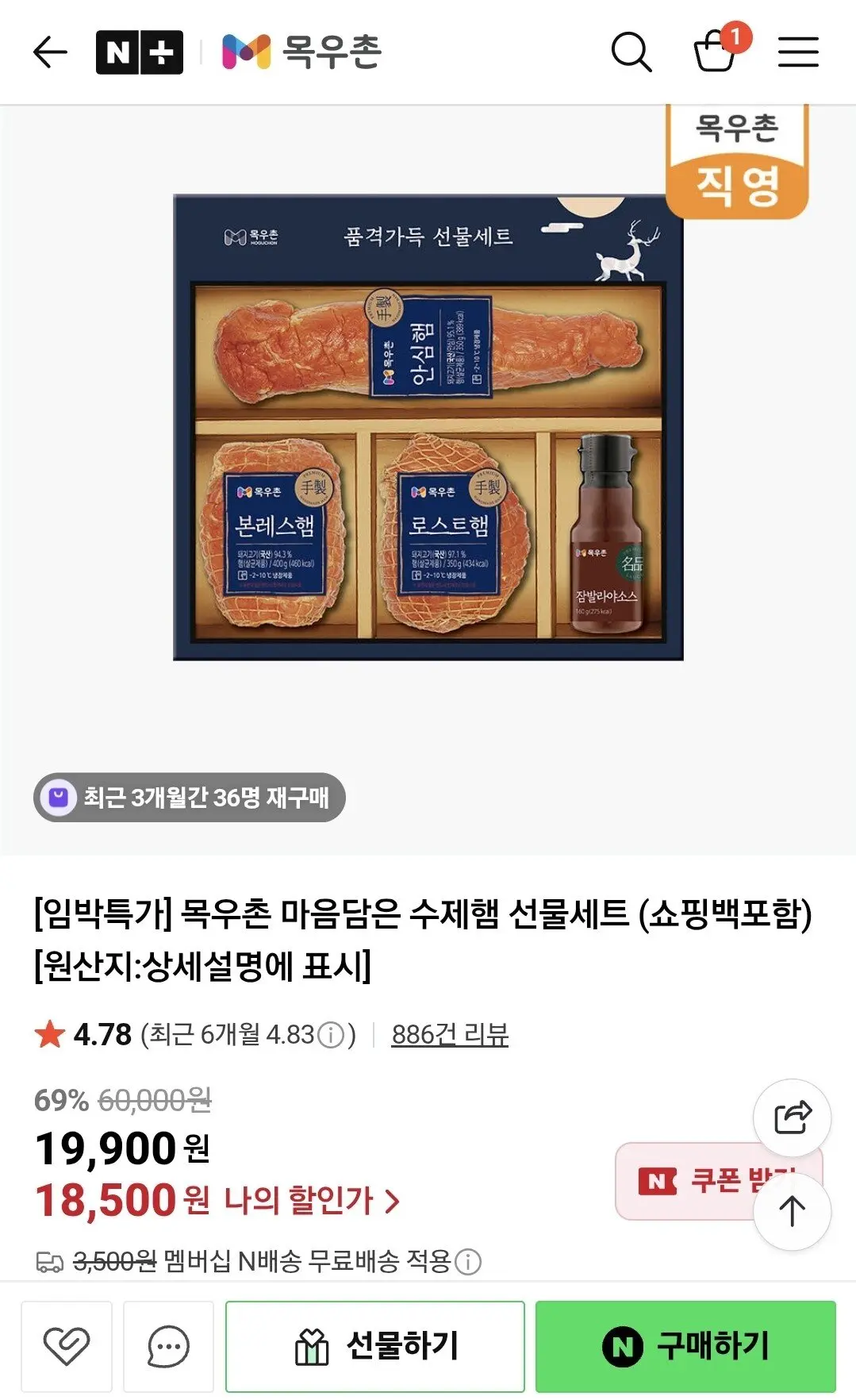Tap 선물하기 to send as gift

coord(376,1345)
